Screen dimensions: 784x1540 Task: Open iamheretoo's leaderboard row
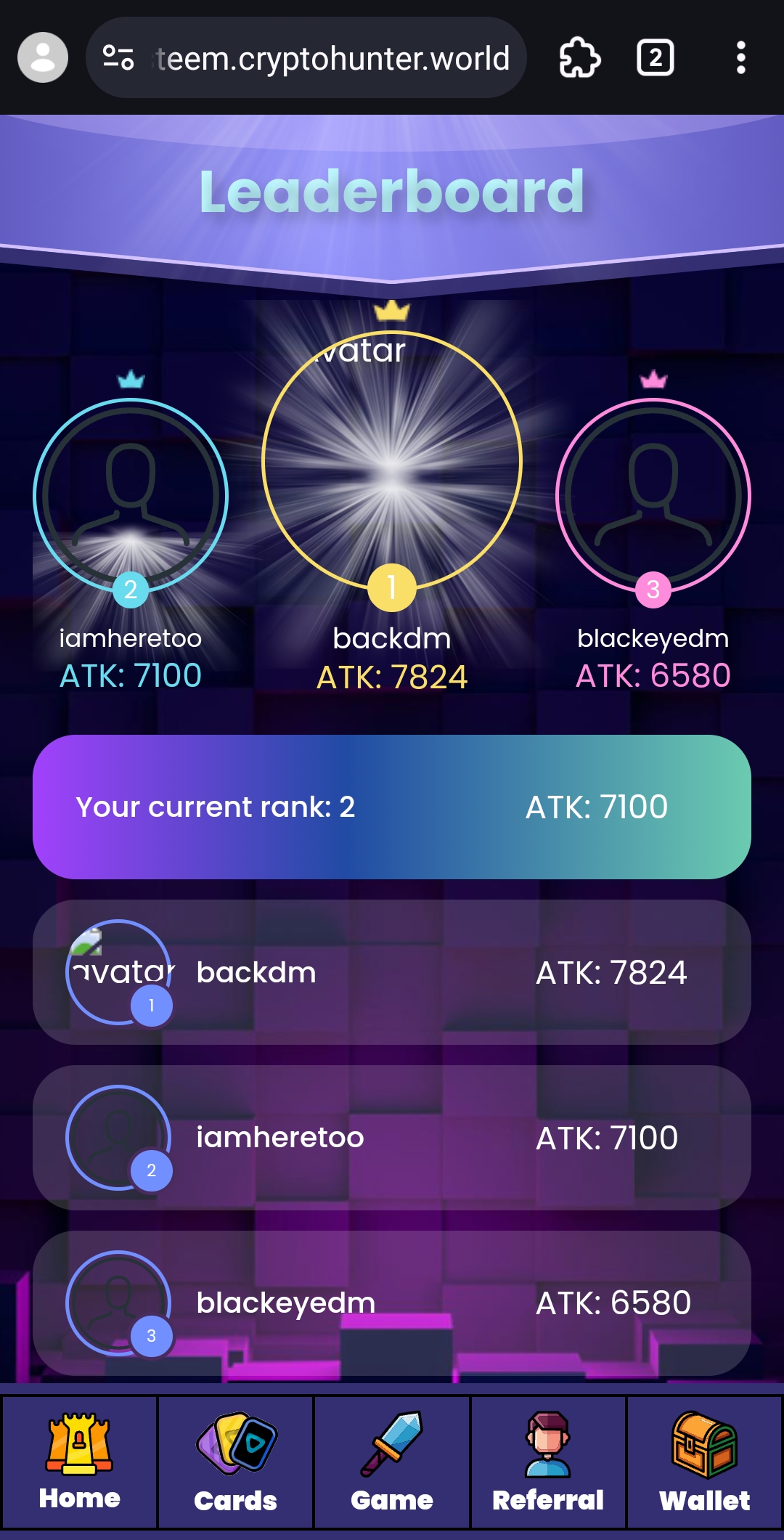pos(392,1137)
